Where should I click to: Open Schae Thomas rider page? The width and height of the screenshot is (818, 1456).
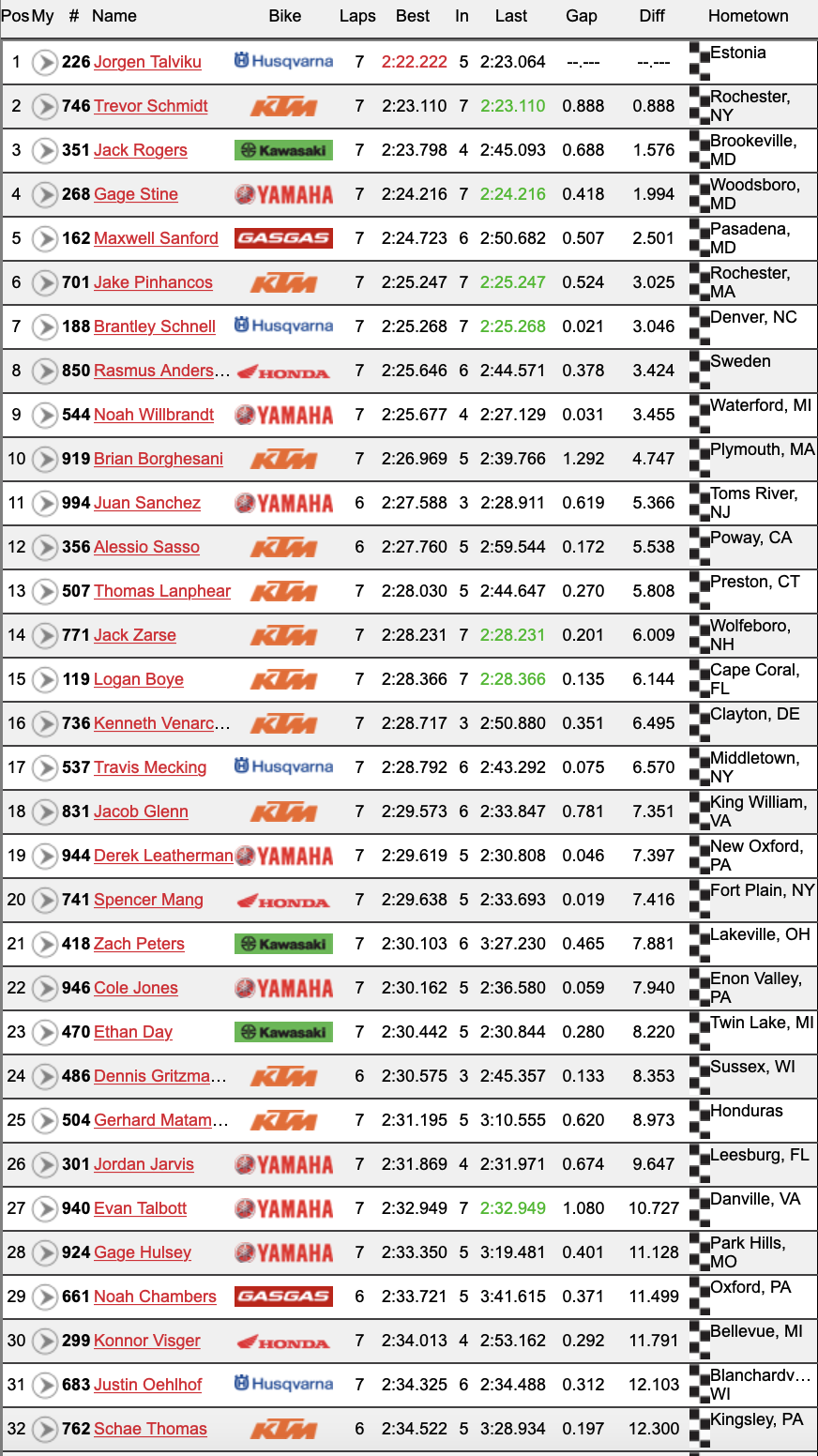(150, 1429)
